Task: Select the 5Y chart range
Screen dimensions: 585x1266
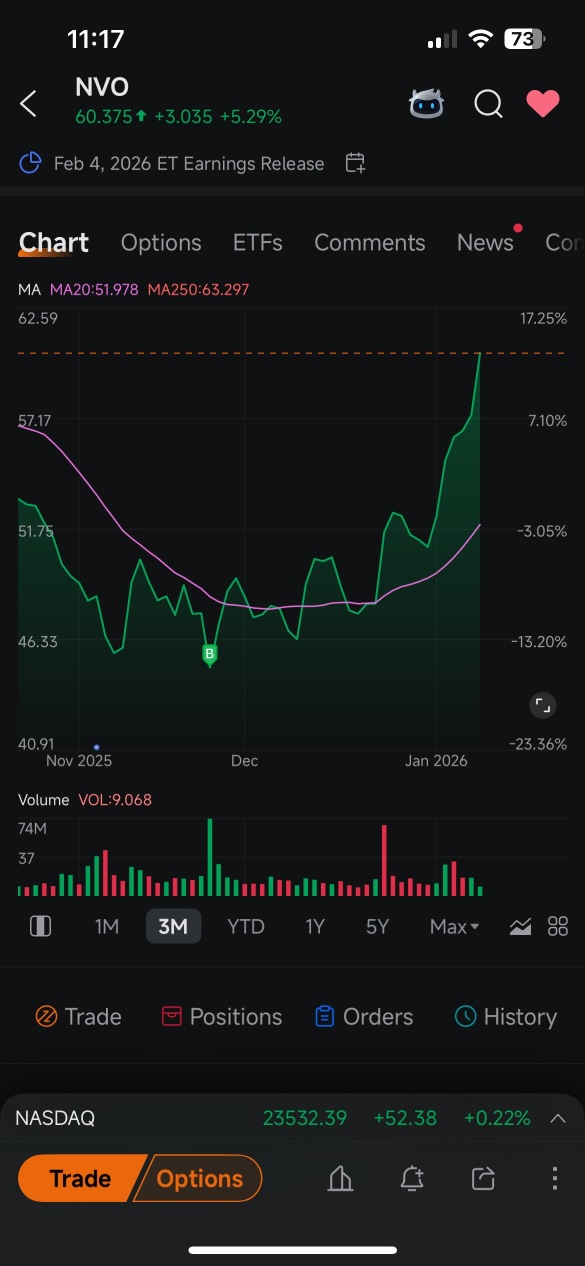Action: coord(377,927)
